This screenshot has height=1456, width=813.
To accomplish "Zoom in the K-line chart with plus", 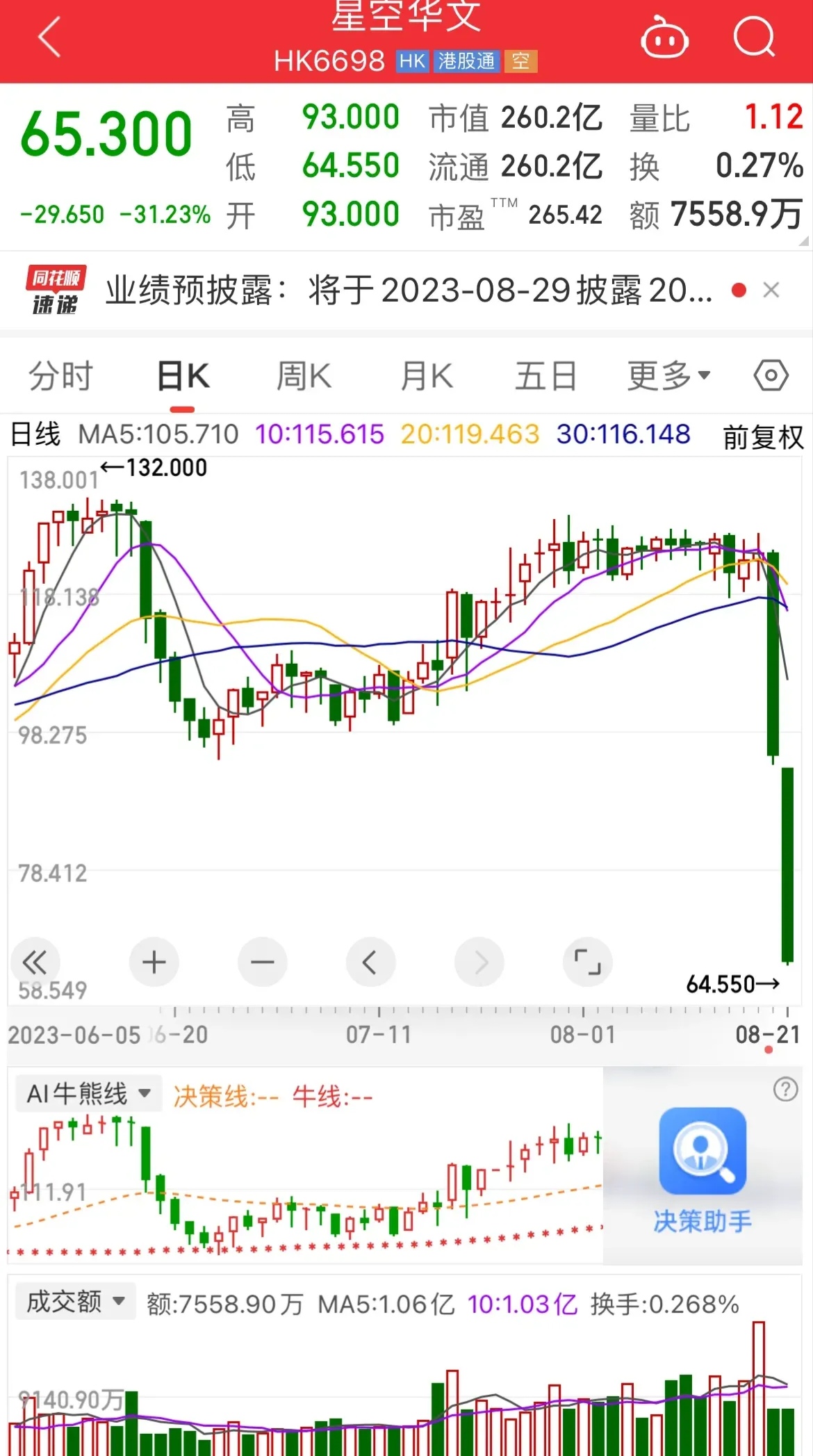I will pyautogui.click(x=154, y=963).
